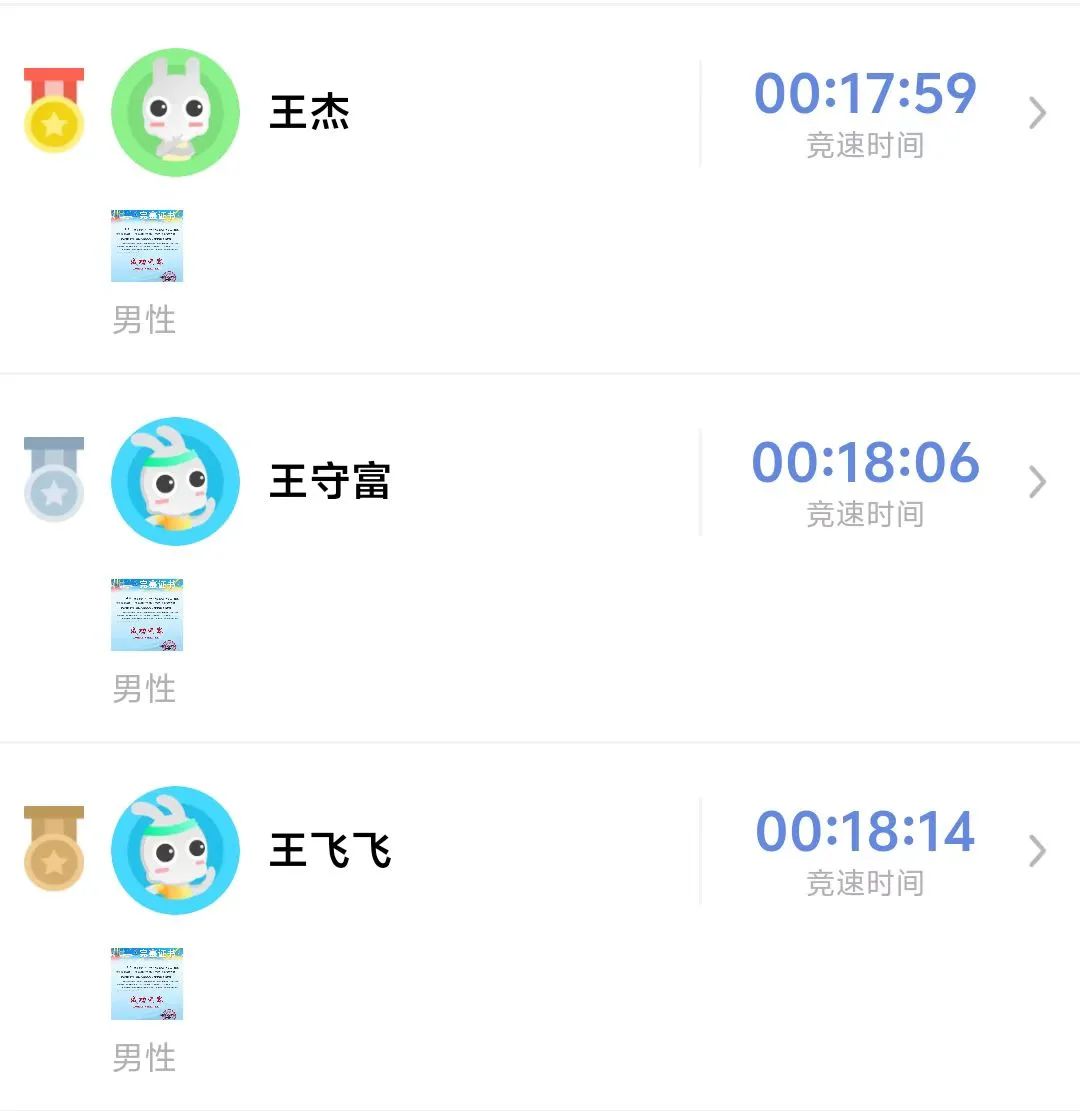Tap the chevron beside time 00:18:14
This screenshot has height=1111, width=1080.
coord(1037,851)
